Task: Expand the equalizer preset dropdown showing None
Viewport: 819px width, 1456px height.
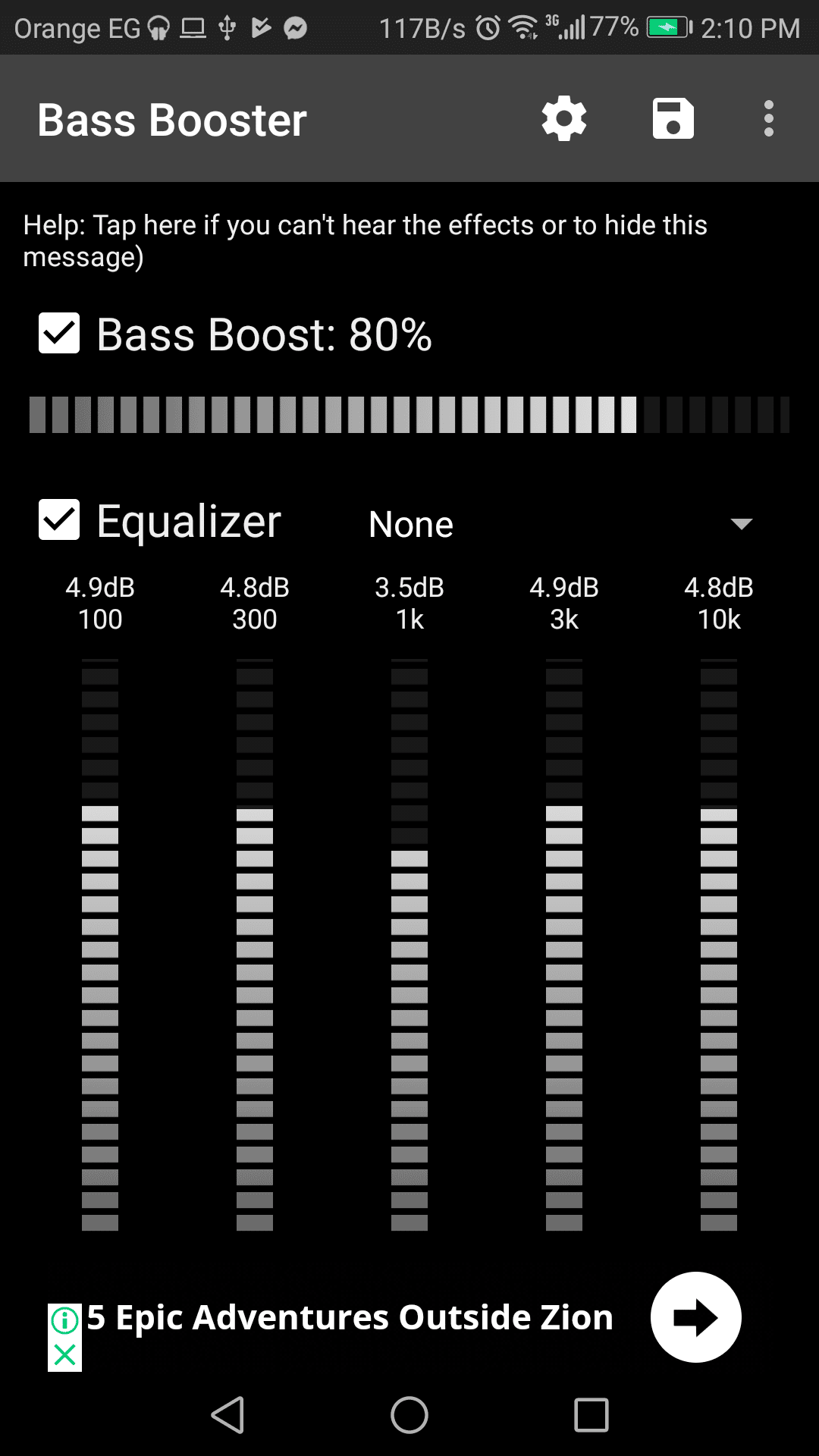Action: coord(560,524)
